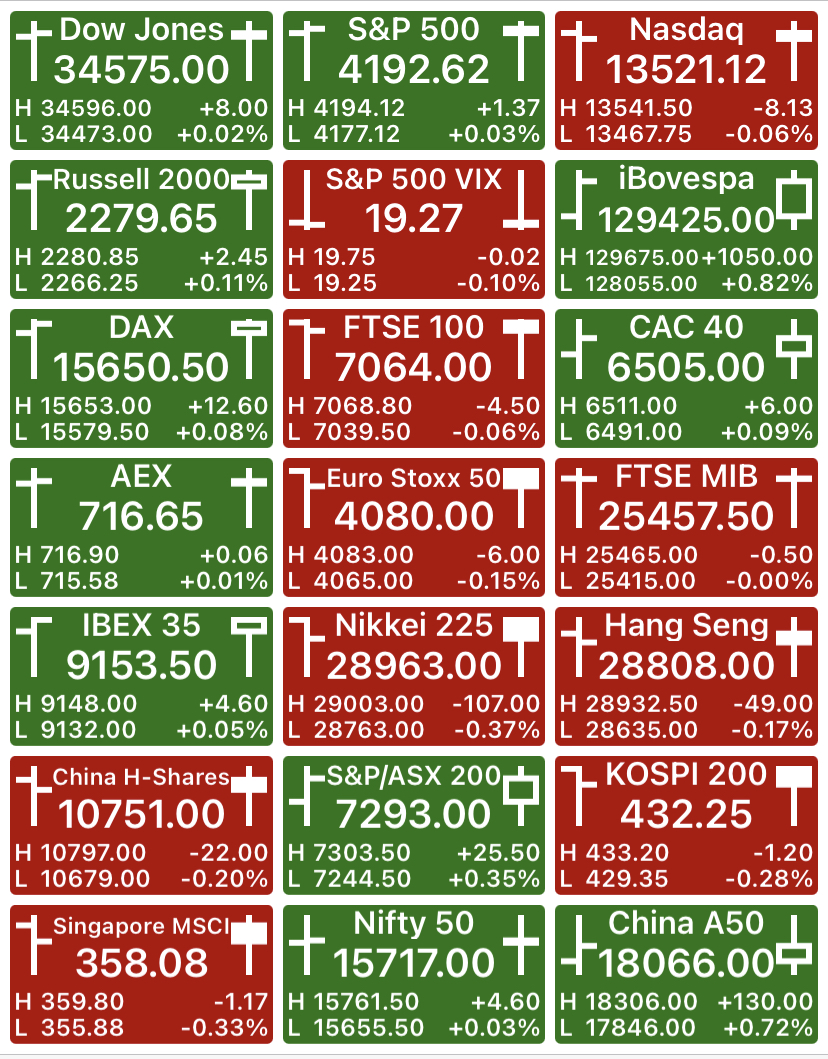The width and height of the screenshot is (828, 1059).
Task: Select the Nasdaq tile
Action: tap(686, 80)
